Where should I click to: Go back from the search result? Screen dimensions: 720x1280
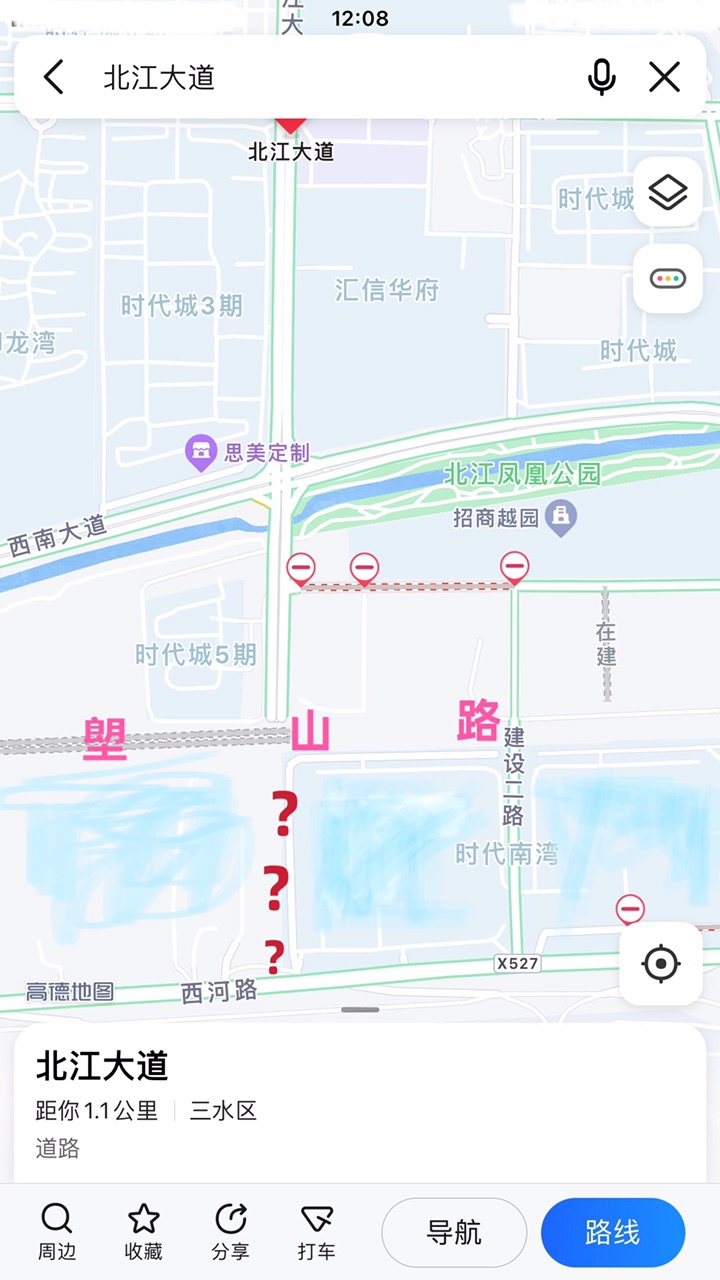coord(54,77)
